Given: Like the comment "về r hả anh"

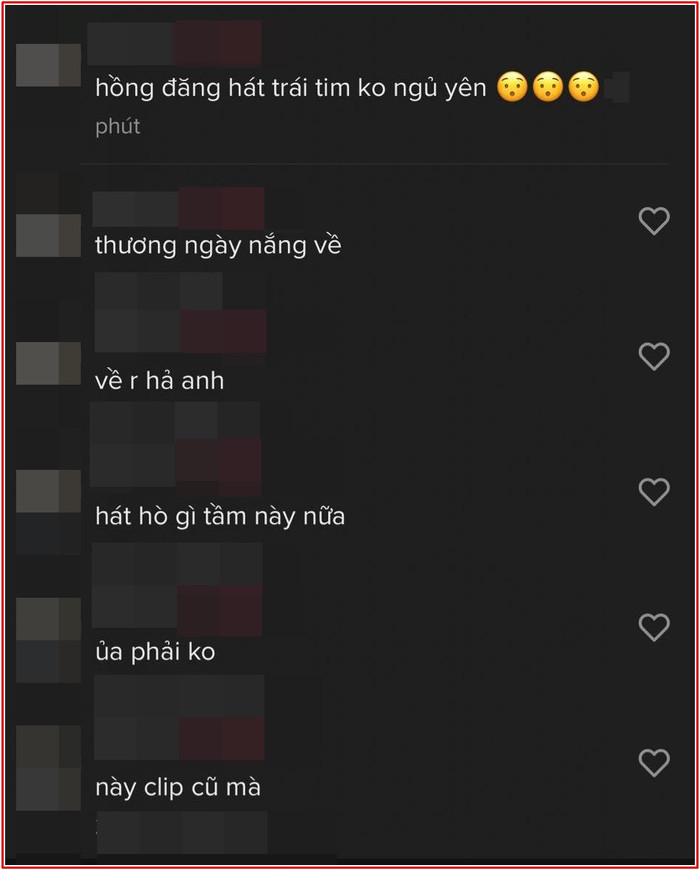Looking at the screenshot, I should [654, 356].
